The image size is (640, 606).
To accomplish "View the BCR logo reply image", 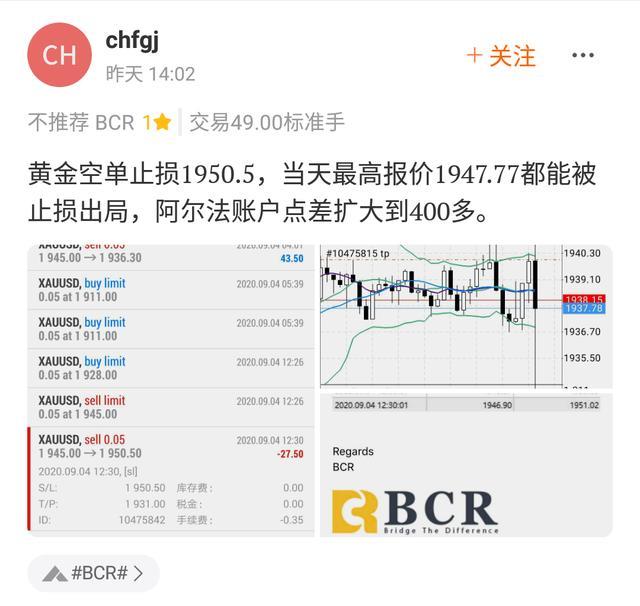I will (466, 465).
